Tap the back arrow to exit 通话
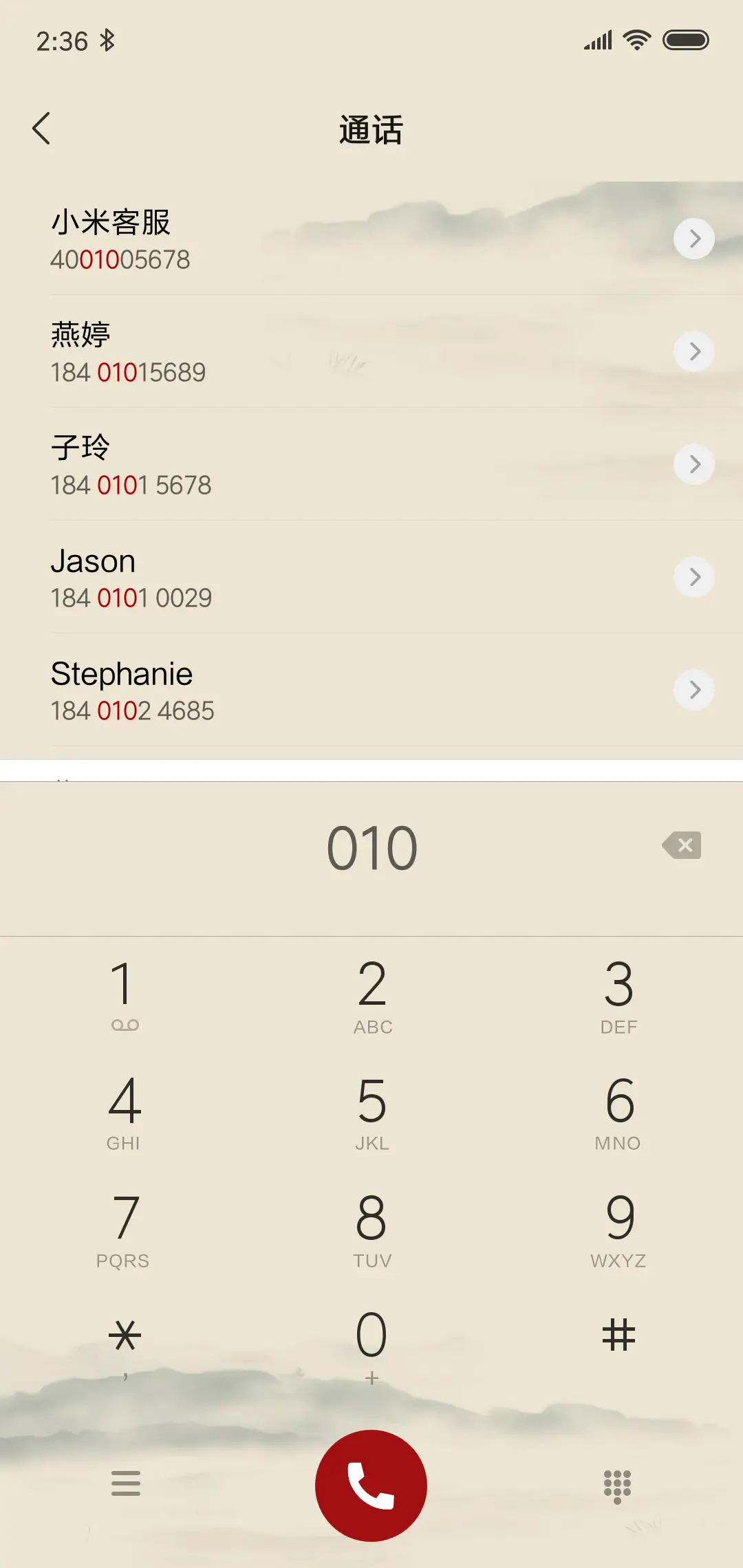The width and height of the screenshot is (743, 1568). (43, 128)
